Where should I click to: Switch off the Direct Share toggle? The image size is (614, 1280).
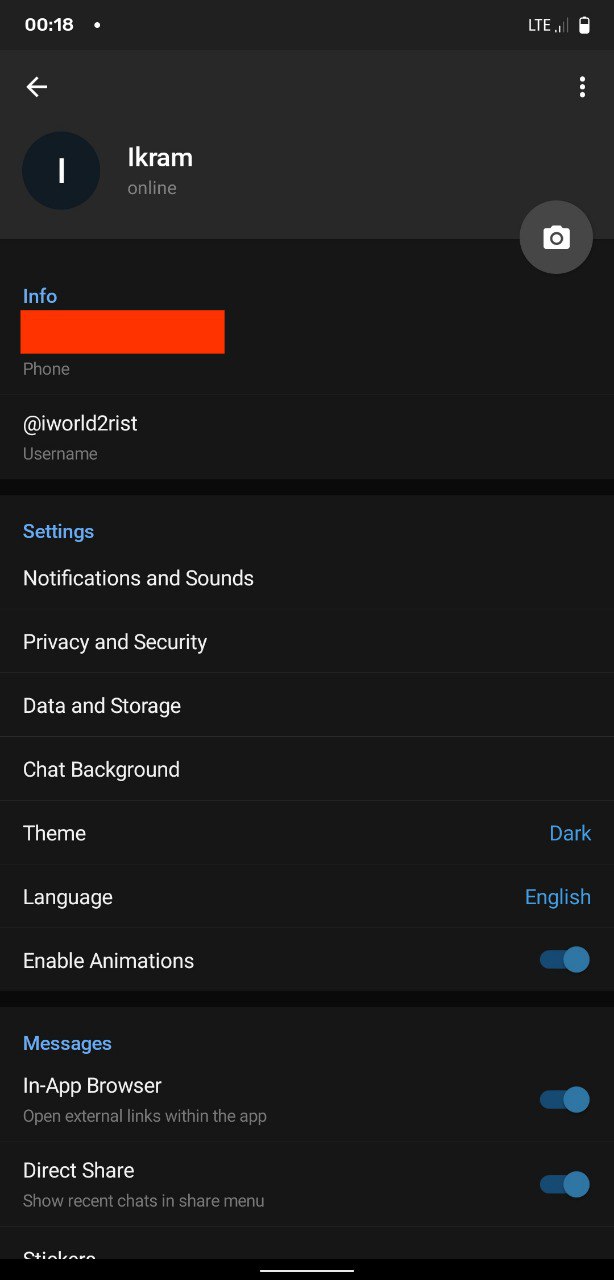coord(565,1184)
